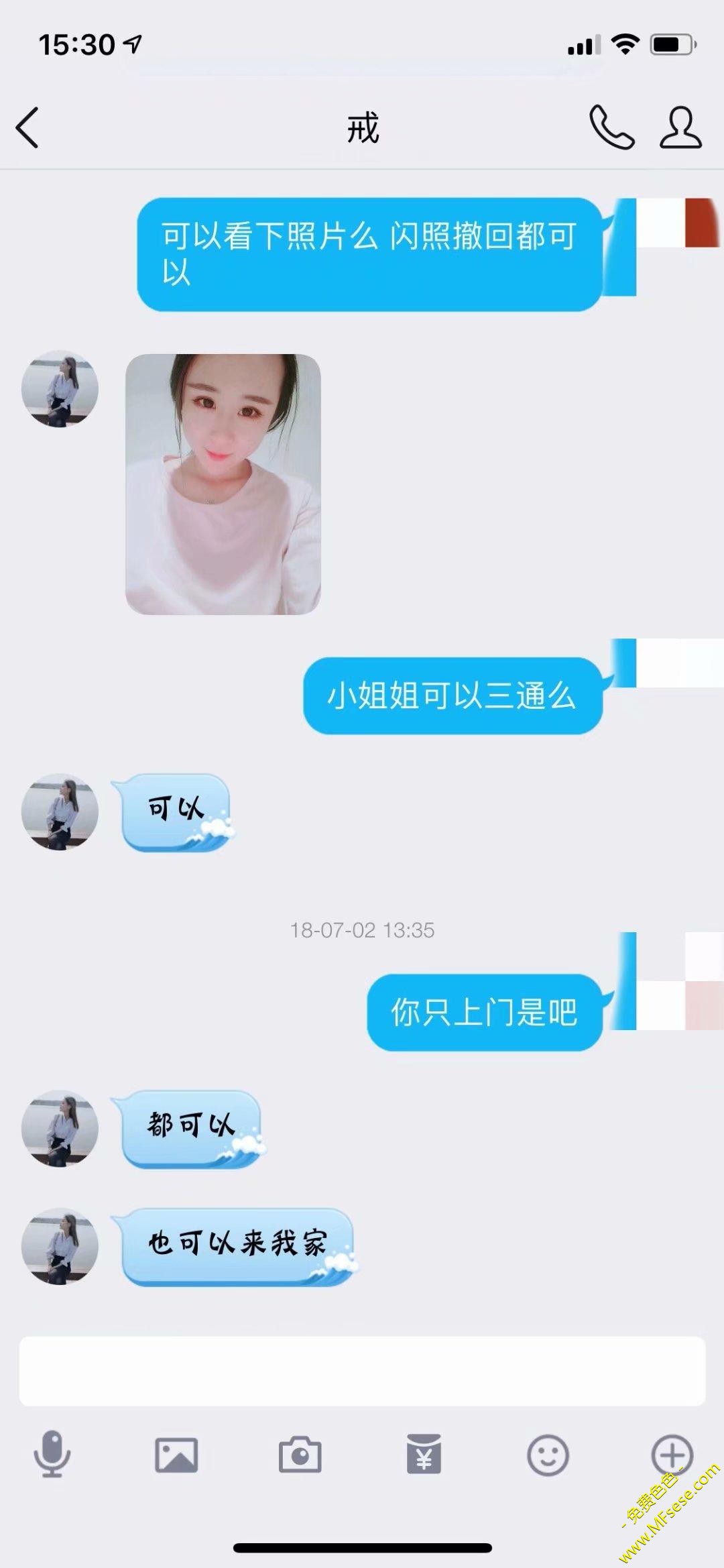Go back from the chat
This screenshot has width=724, height=1568.
pyautogui.click(x=28, y=127)
